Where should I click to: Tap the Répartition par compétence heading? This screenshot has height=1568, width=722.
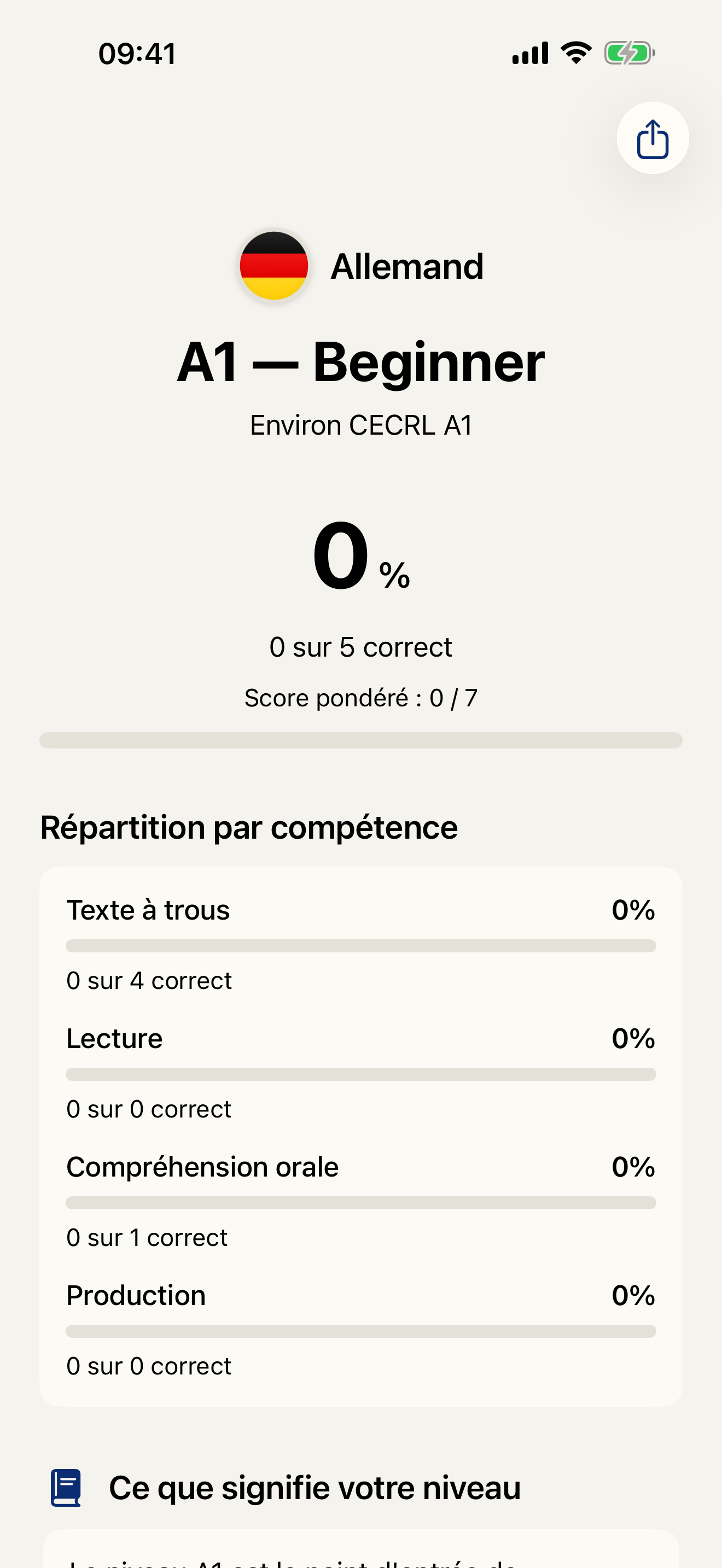tap(248, 826)
